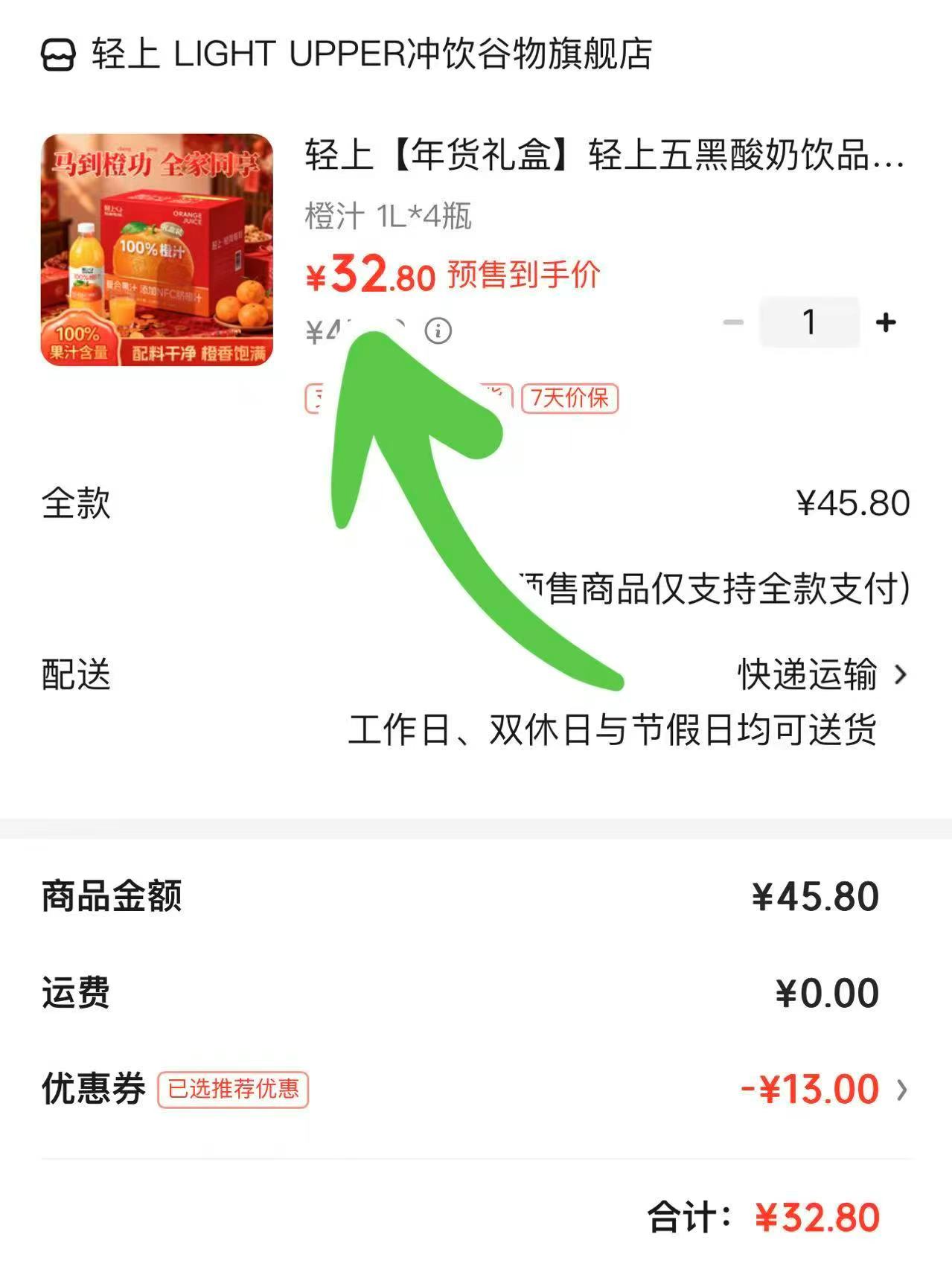Select the quantity input field showing 1
Image resolution: width=952 pixels, height=1272 pixels.
(809, 323)
